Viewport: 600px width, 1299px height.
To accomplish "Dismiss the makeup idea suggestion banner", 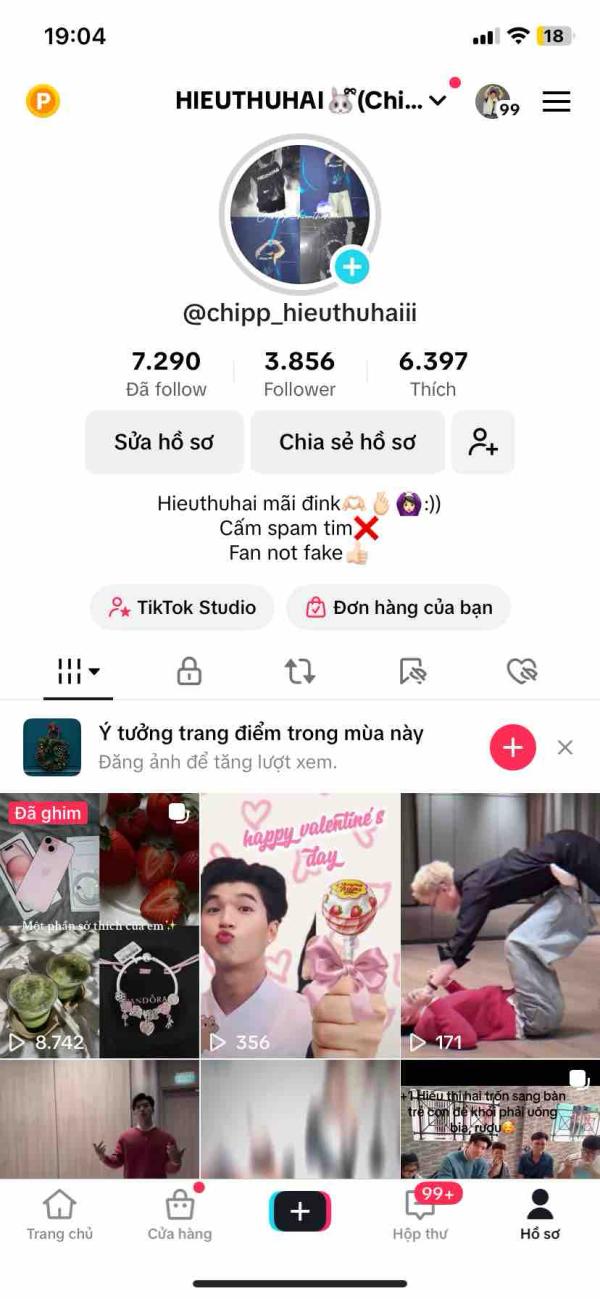I will pyautogui.click(x=565, y=747).
